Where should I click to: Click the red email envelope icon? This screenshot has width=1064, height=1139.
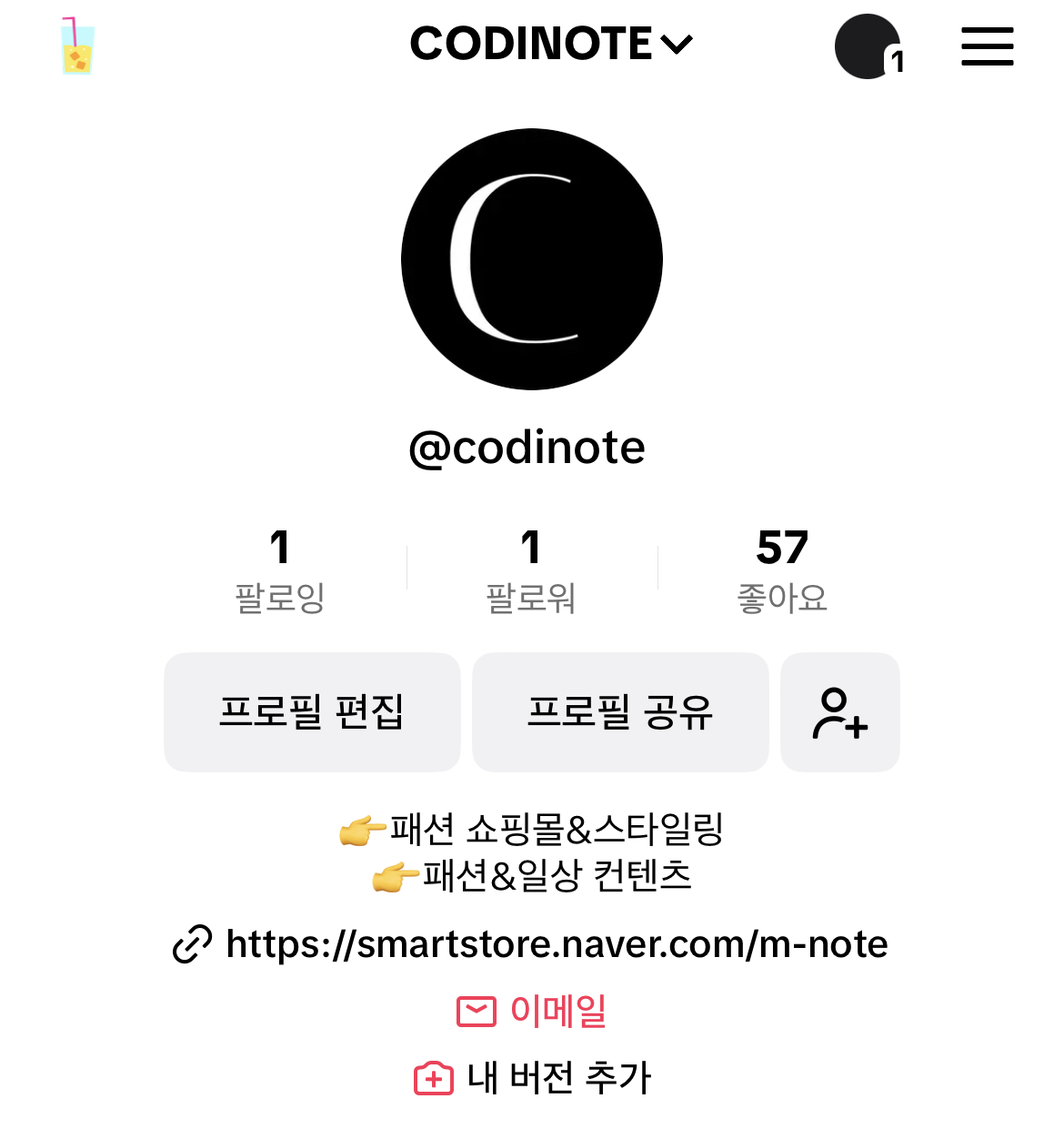[x=477, y=1010]
